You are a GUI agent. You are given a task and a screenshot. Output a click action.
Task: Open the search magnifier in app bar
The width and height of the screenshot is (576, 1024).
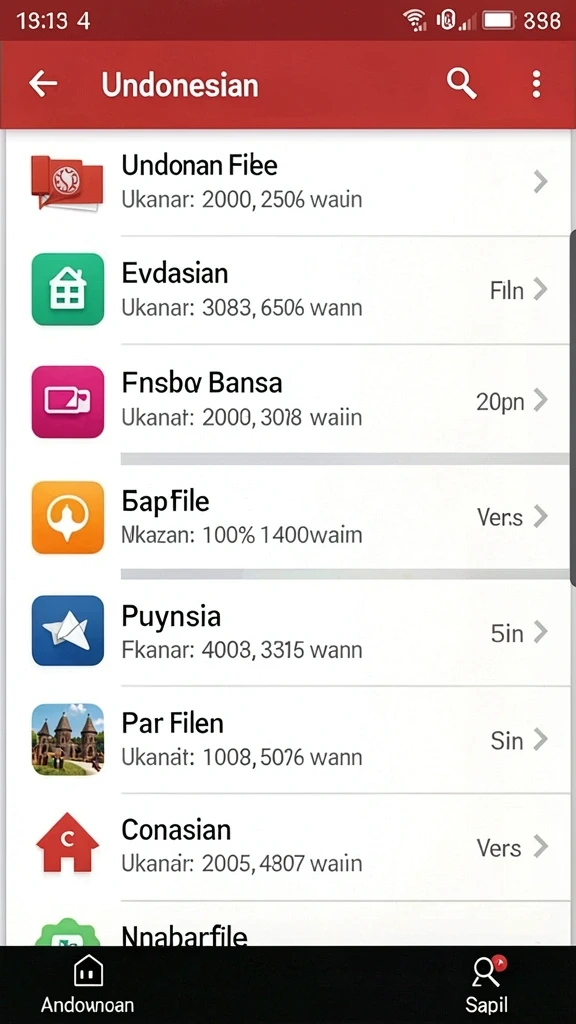point(462,84)
